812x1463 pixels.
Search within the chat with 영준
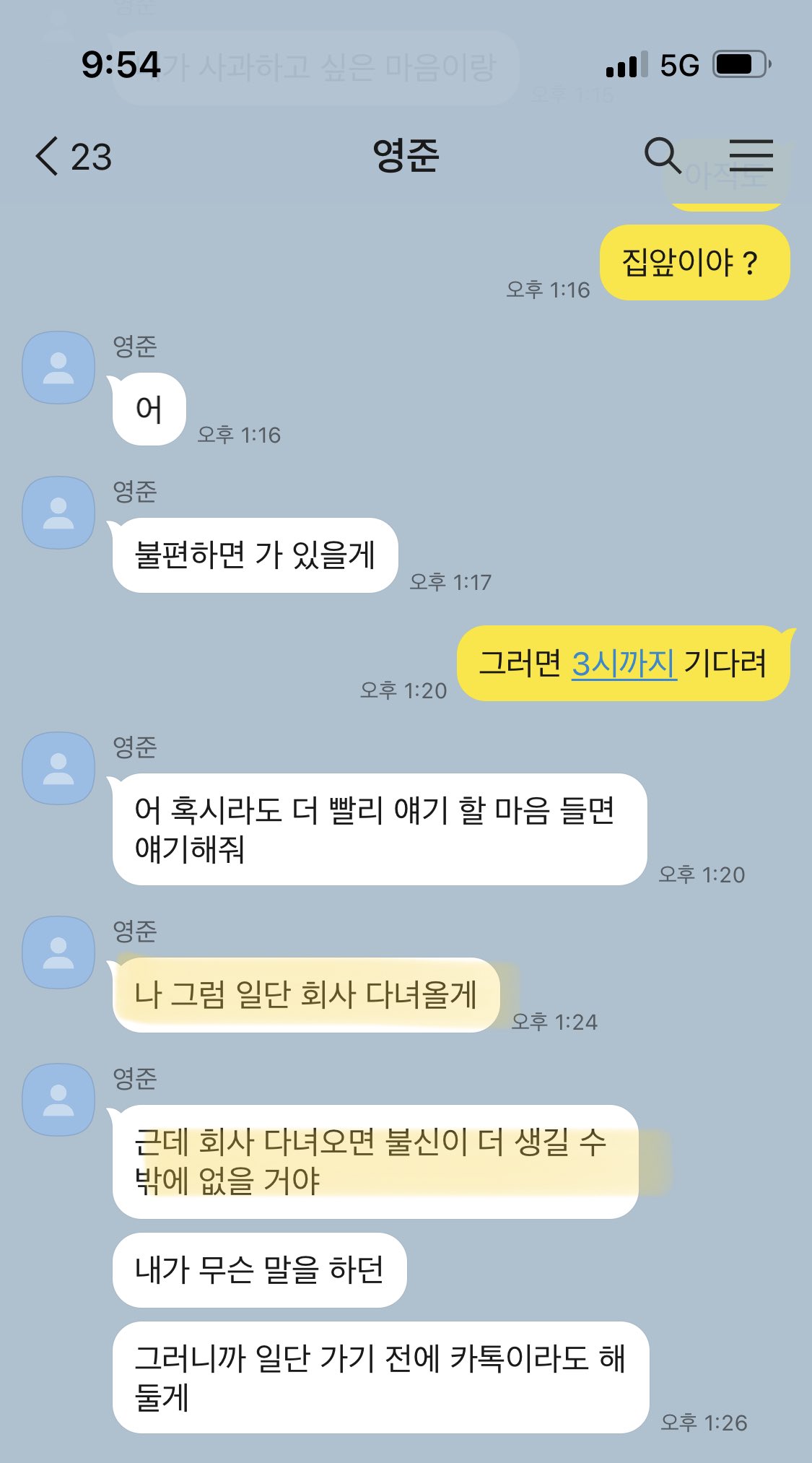[x=661, y=155]
